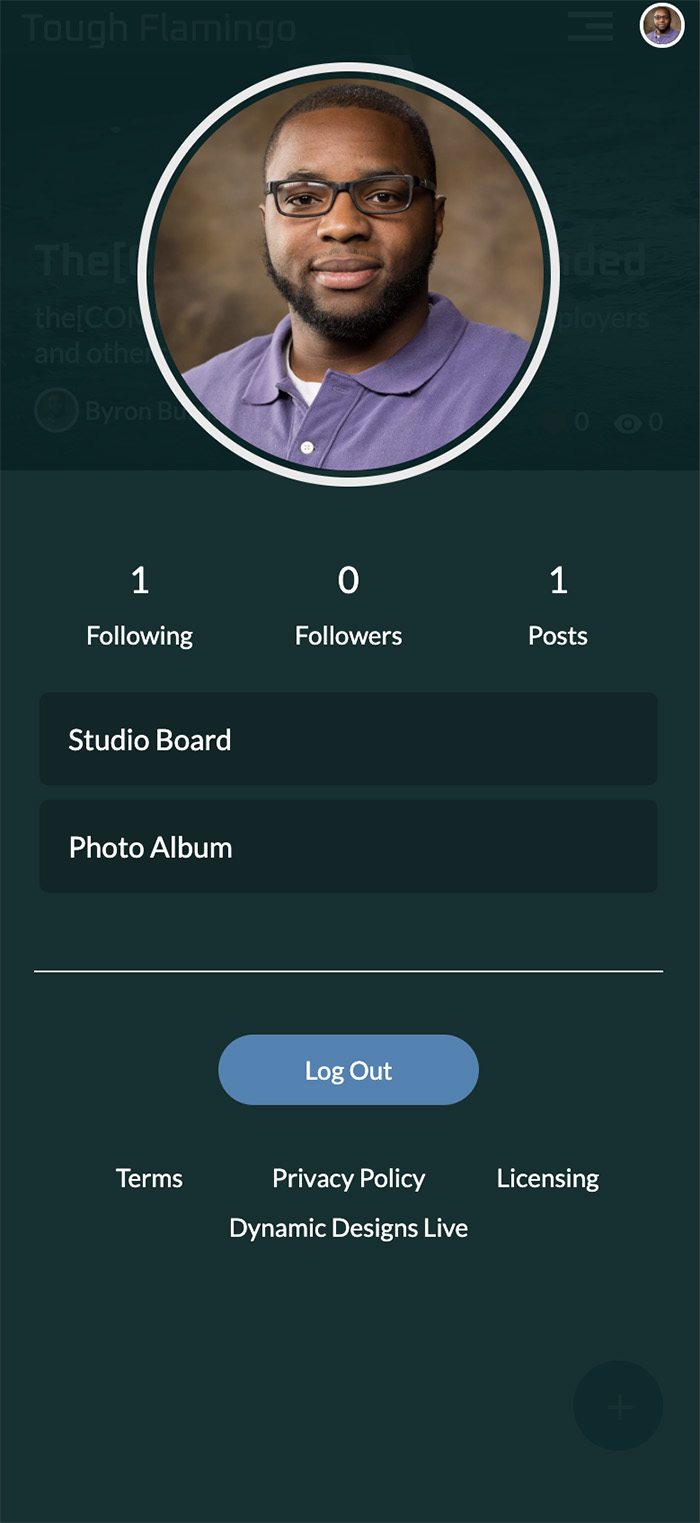Visit Dynamic Designs Live link
Viewport: 700px width, 1523px height.
pyautogui.click(x=348, y=1227)
